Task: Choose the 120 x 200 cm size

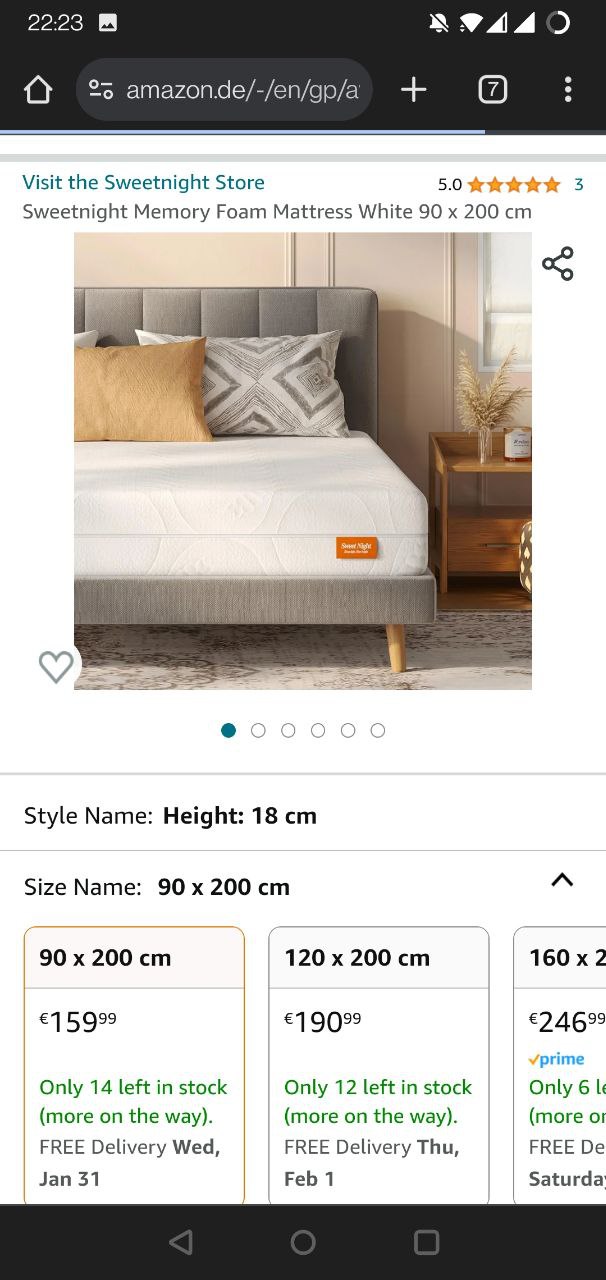Action: (378, 1065)
